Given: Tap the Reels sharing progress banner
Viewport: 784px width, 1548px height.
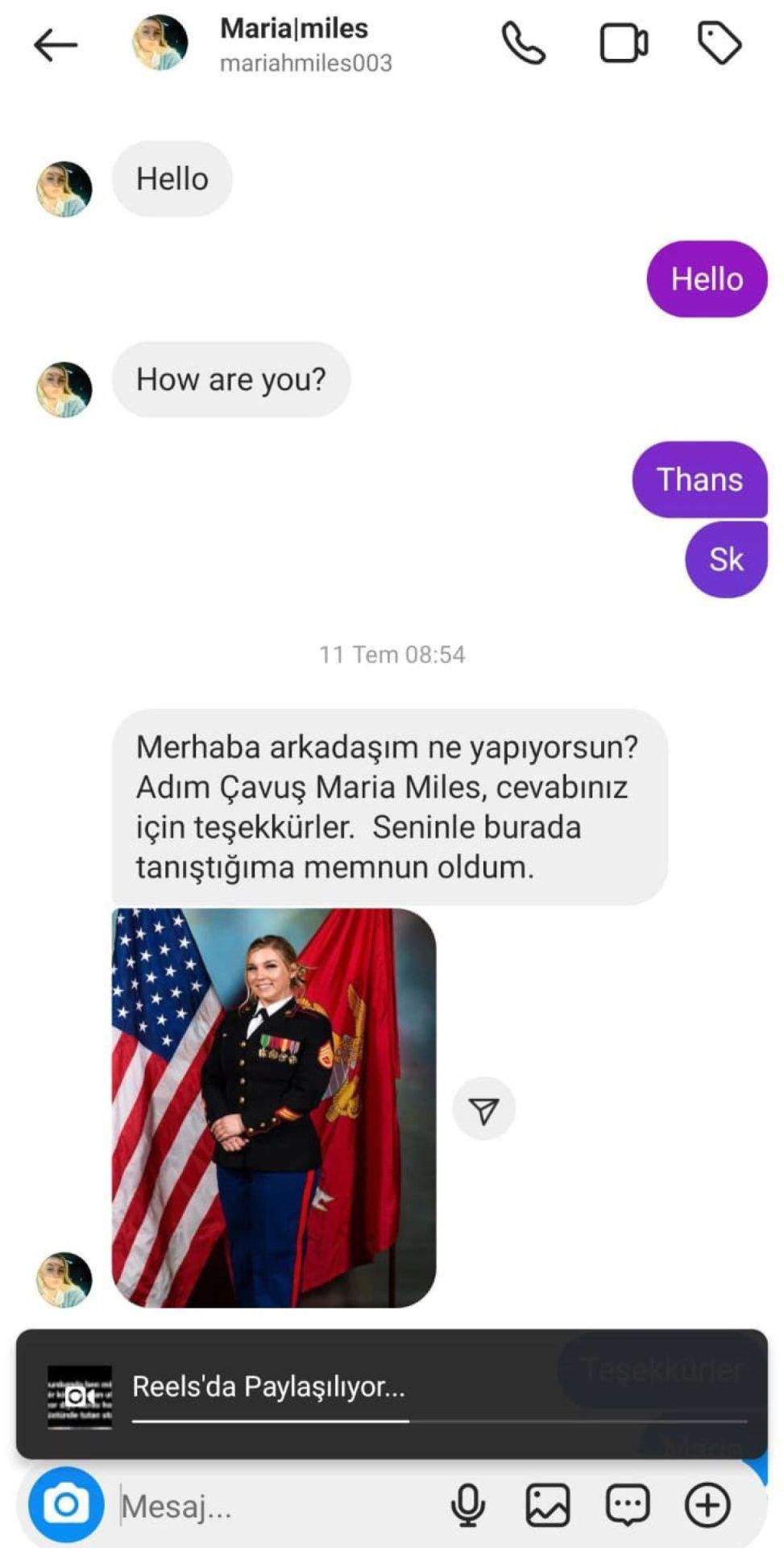Looking at the screenshot, I should click(392, 1393).
